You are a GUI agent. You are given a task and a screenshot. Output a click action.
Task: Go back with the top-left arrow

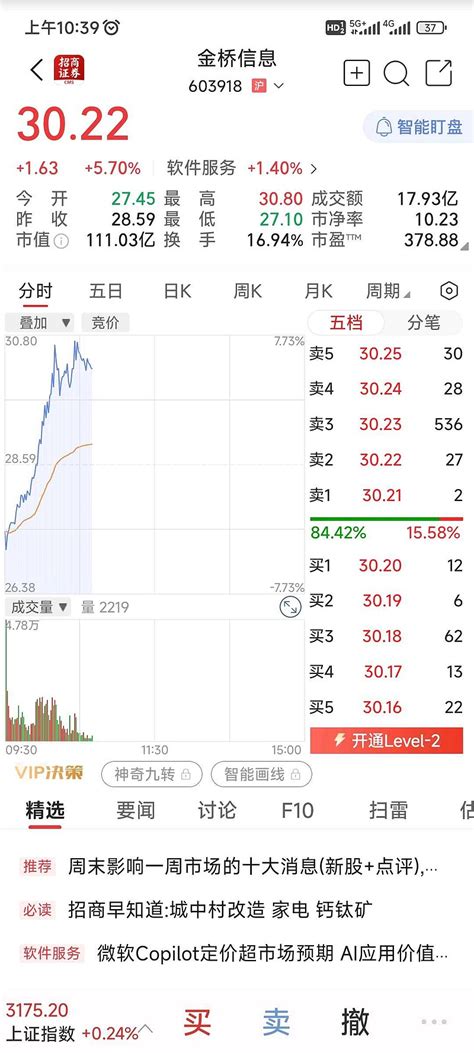(x=37, y=70)
